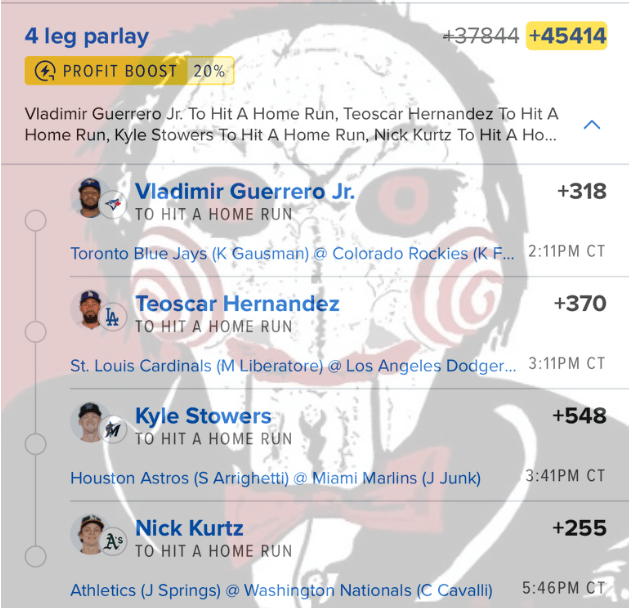The width and height of the screenshot is (629, 608).
Task: Open Vladimir Guerrero Jr. player page
Action: [x=244, y=191]
